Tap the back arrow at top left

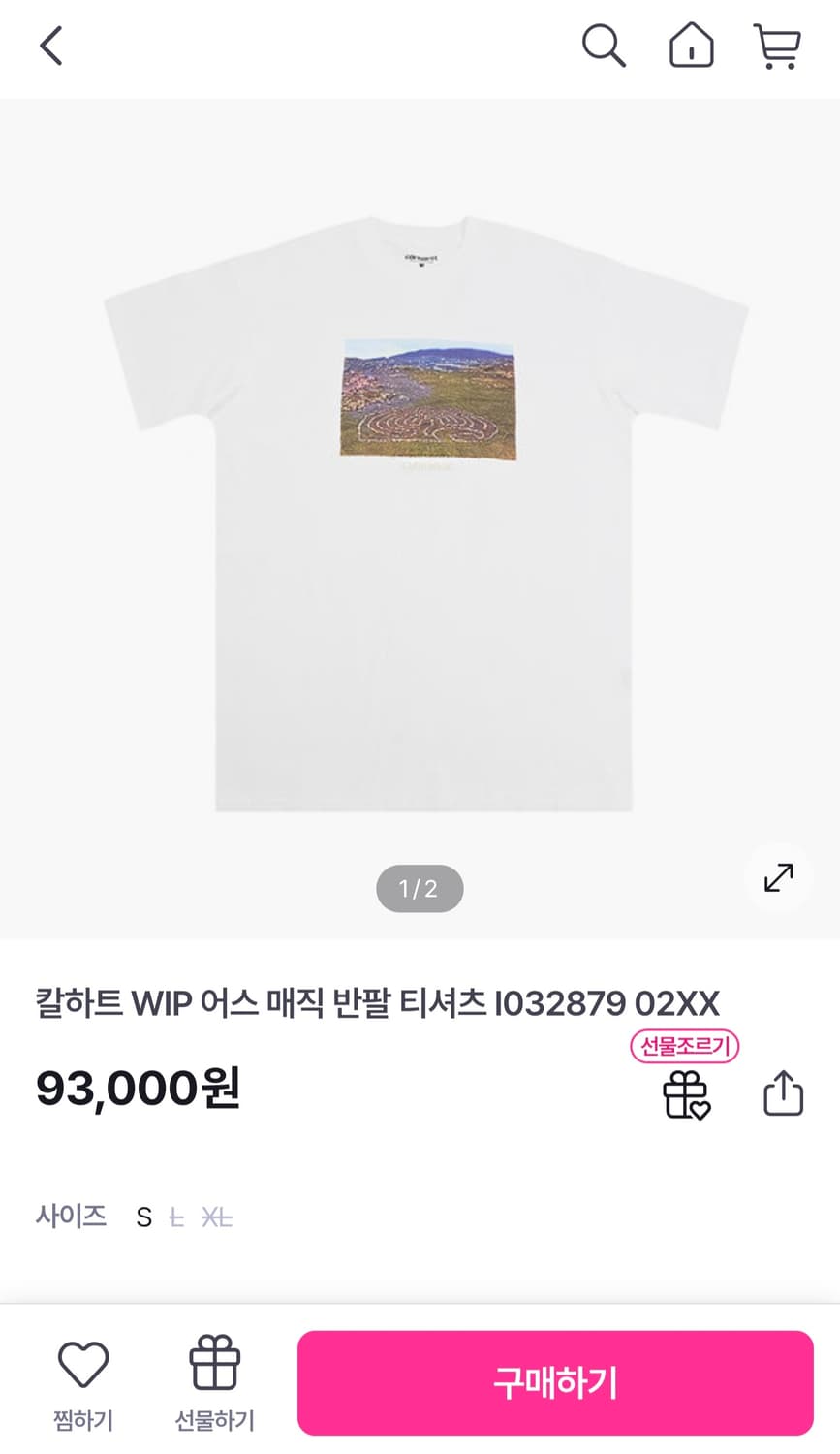(x=50, y=45)
